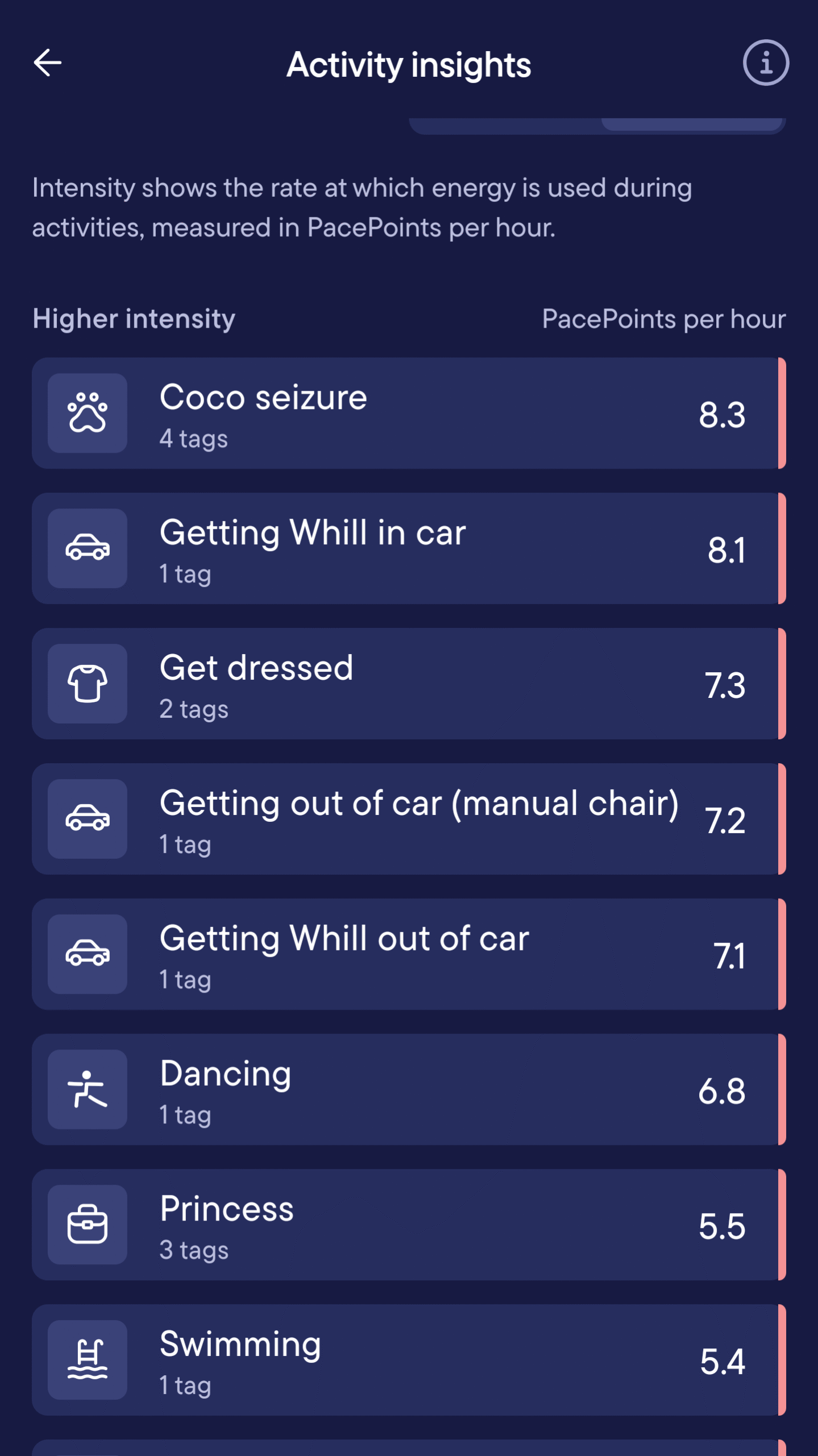Tap the Getting Whill out of car row

(408, 954)
